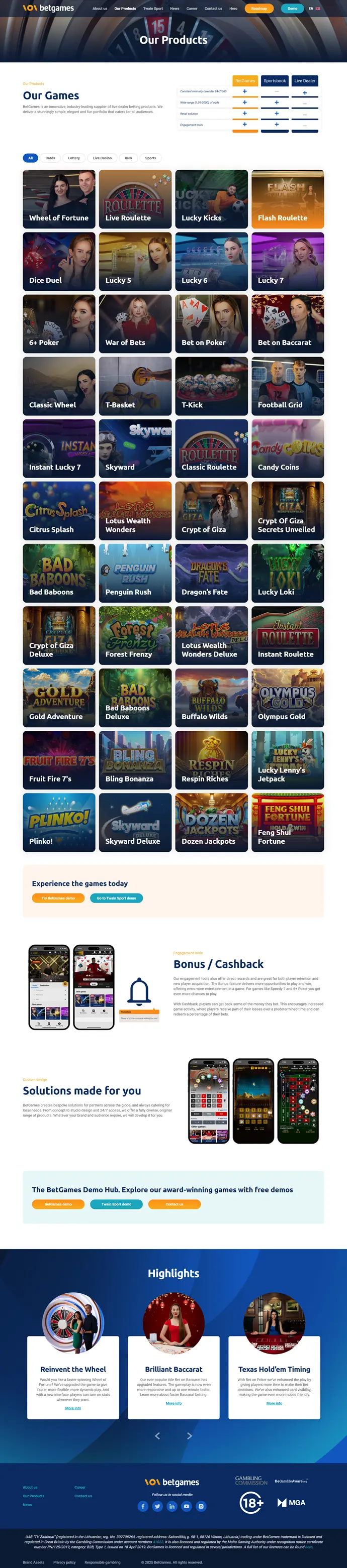The height and width of the screenshot is (1568, 347).
Task: View the Skyward game tile
Action: click(x=135, y=448)
